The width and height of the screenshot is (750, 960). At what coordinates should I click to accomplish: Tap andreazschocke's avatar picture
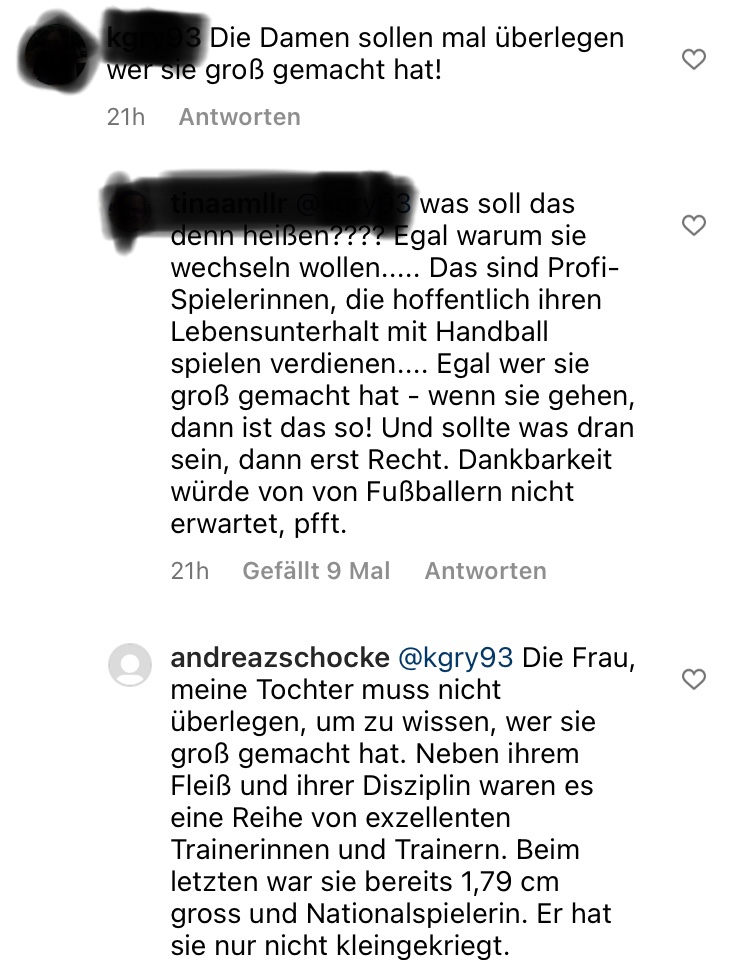click(130, 663)
